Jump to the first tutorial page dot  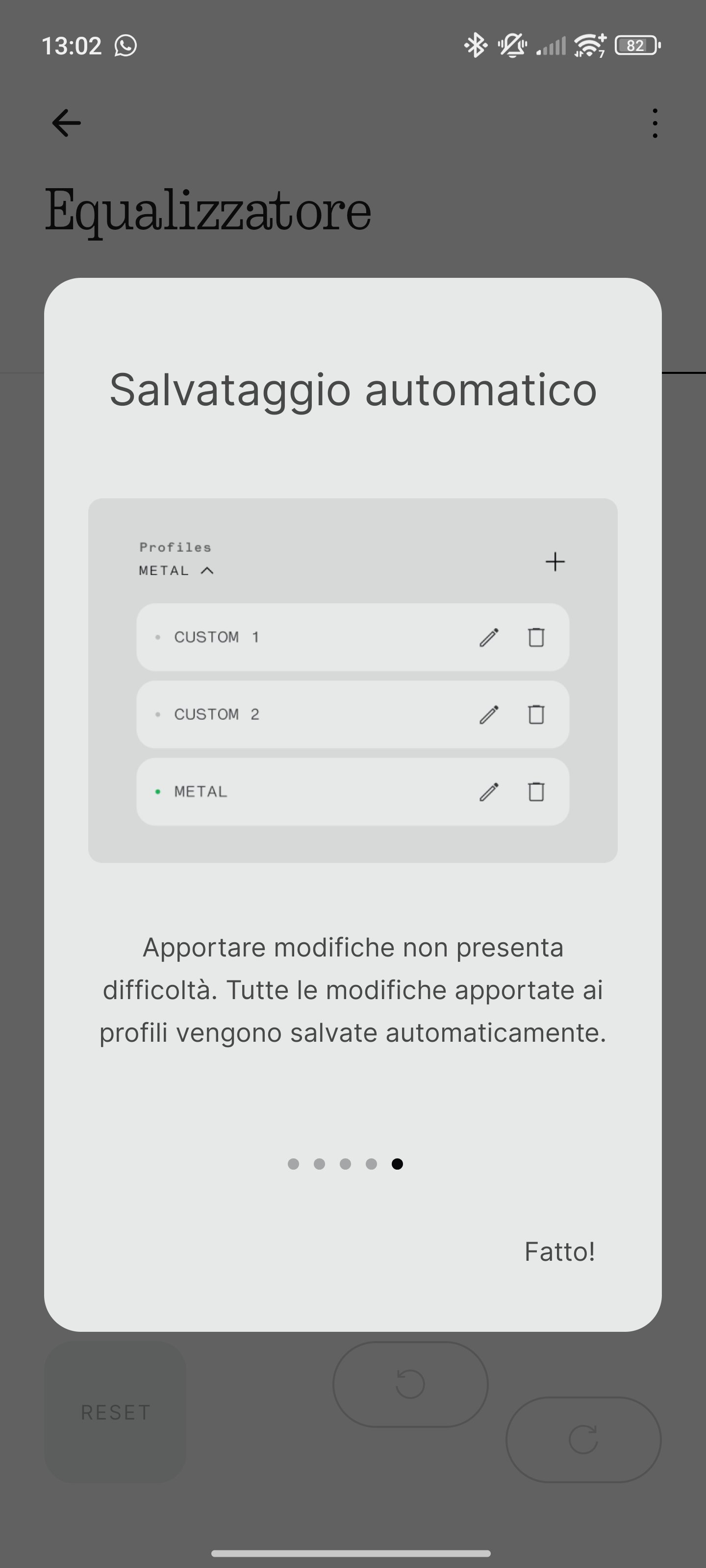[293, 1164]
